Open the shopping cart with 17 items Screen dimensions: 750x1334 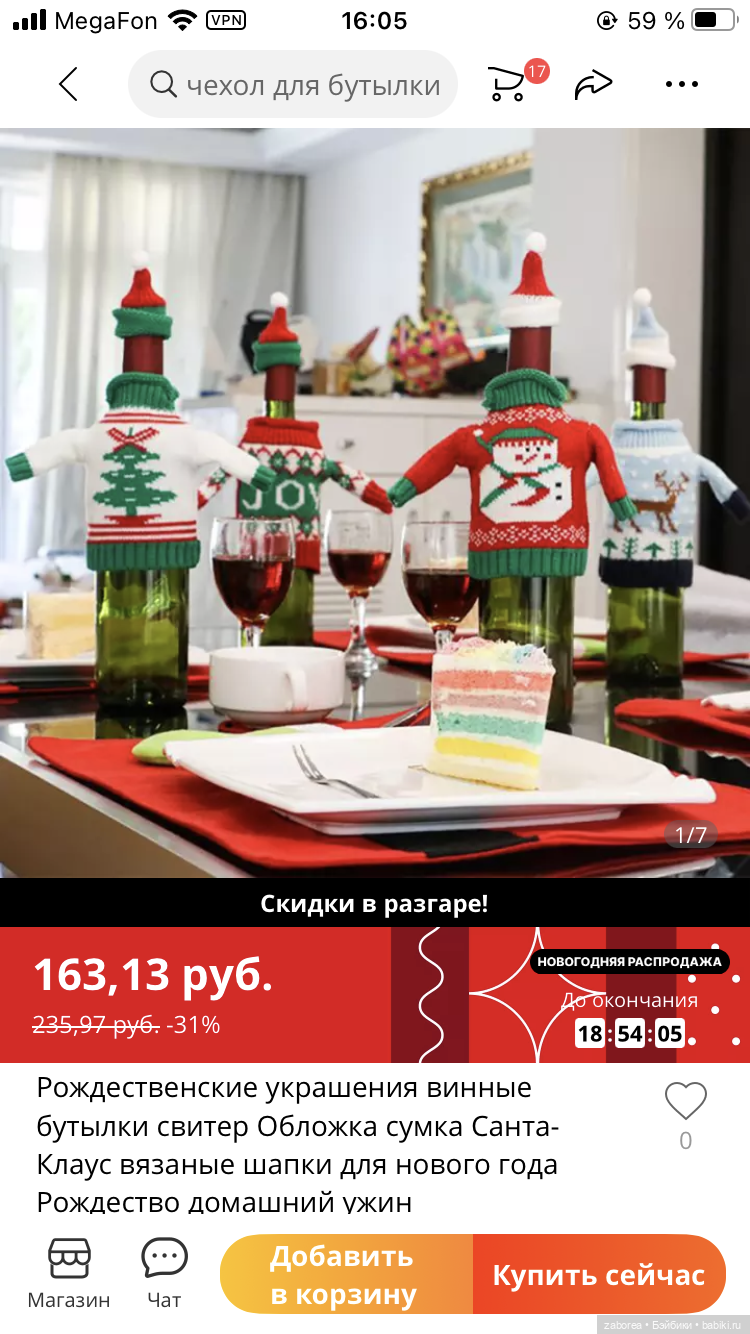tap(508, 84)
